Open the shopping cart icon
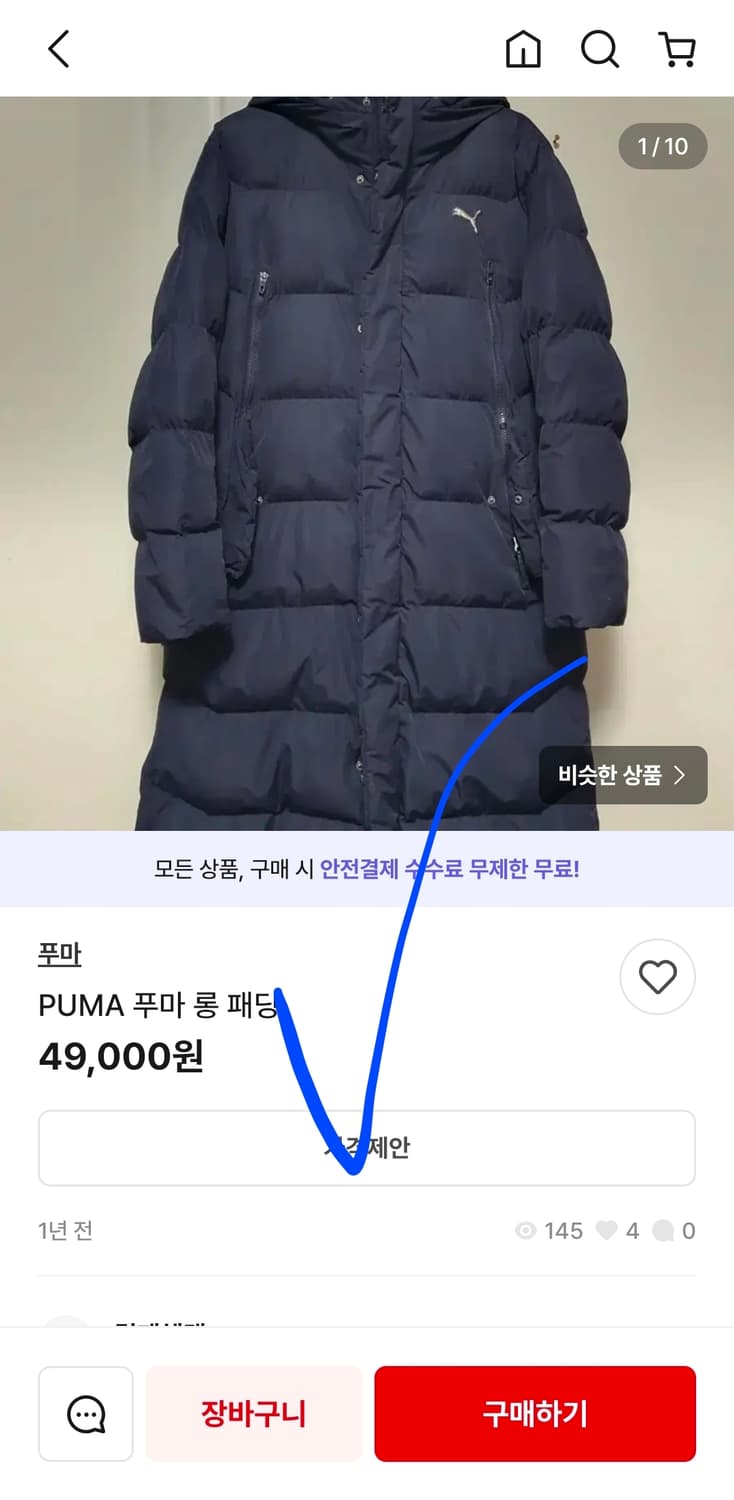The height and width of the screenshot is (1500, 734). pyautogui.click(x=678, y=47)
